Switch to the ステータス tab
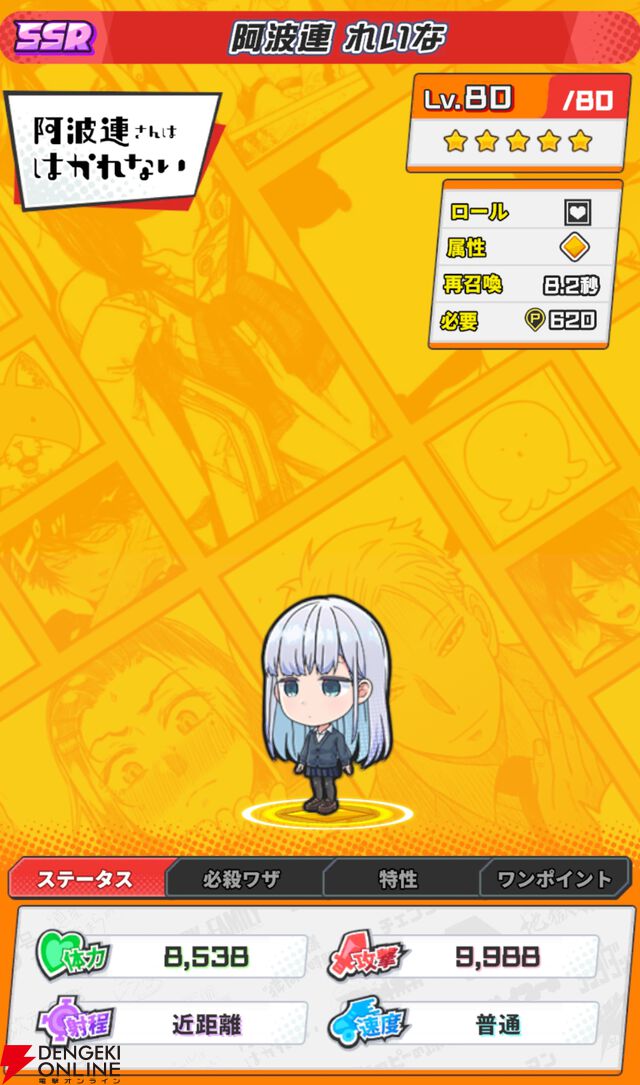This screenshot has height=1085, width=640. (x=85, y=879)
